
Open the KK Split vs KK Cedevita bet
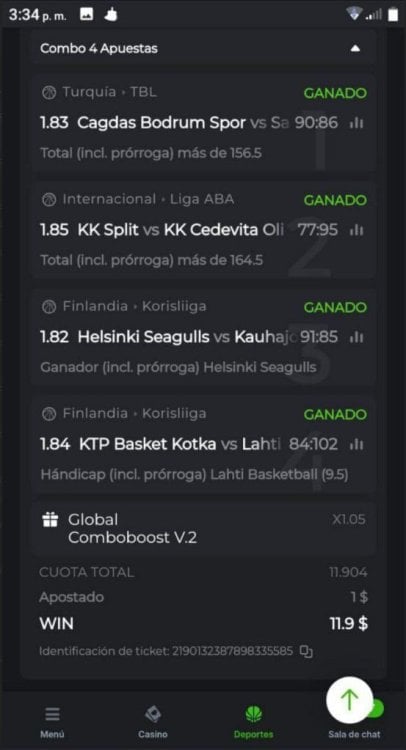(203, 231)
